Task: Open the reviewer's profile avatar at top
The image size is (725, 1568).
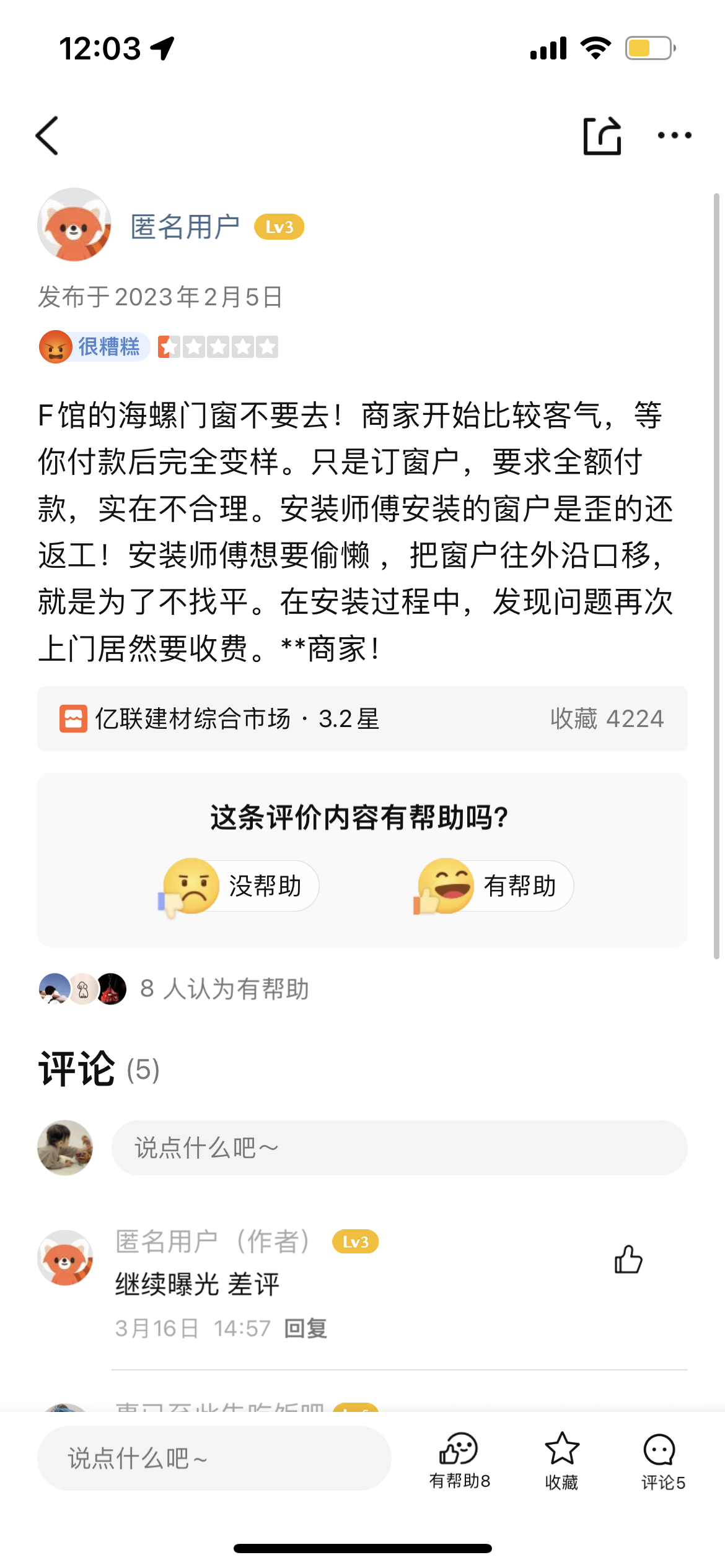Action: (x=74, y=225)
